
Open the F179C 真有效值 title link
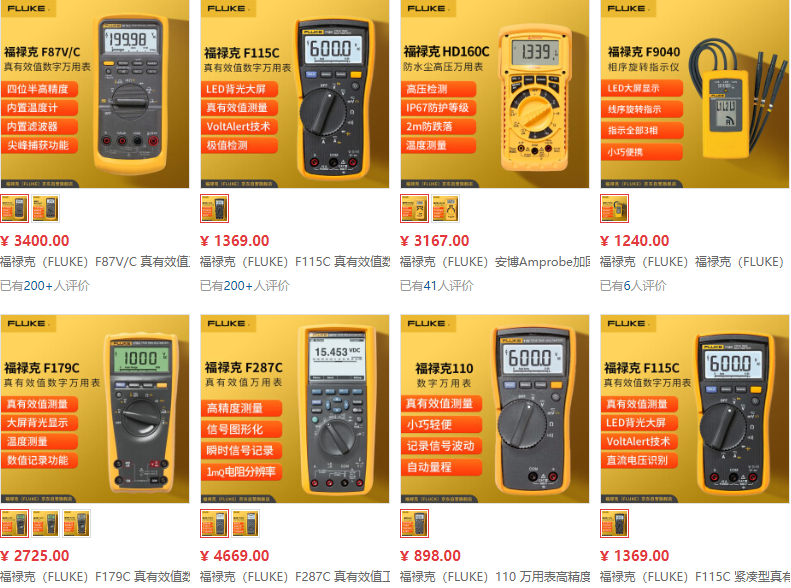coord(94,577)
